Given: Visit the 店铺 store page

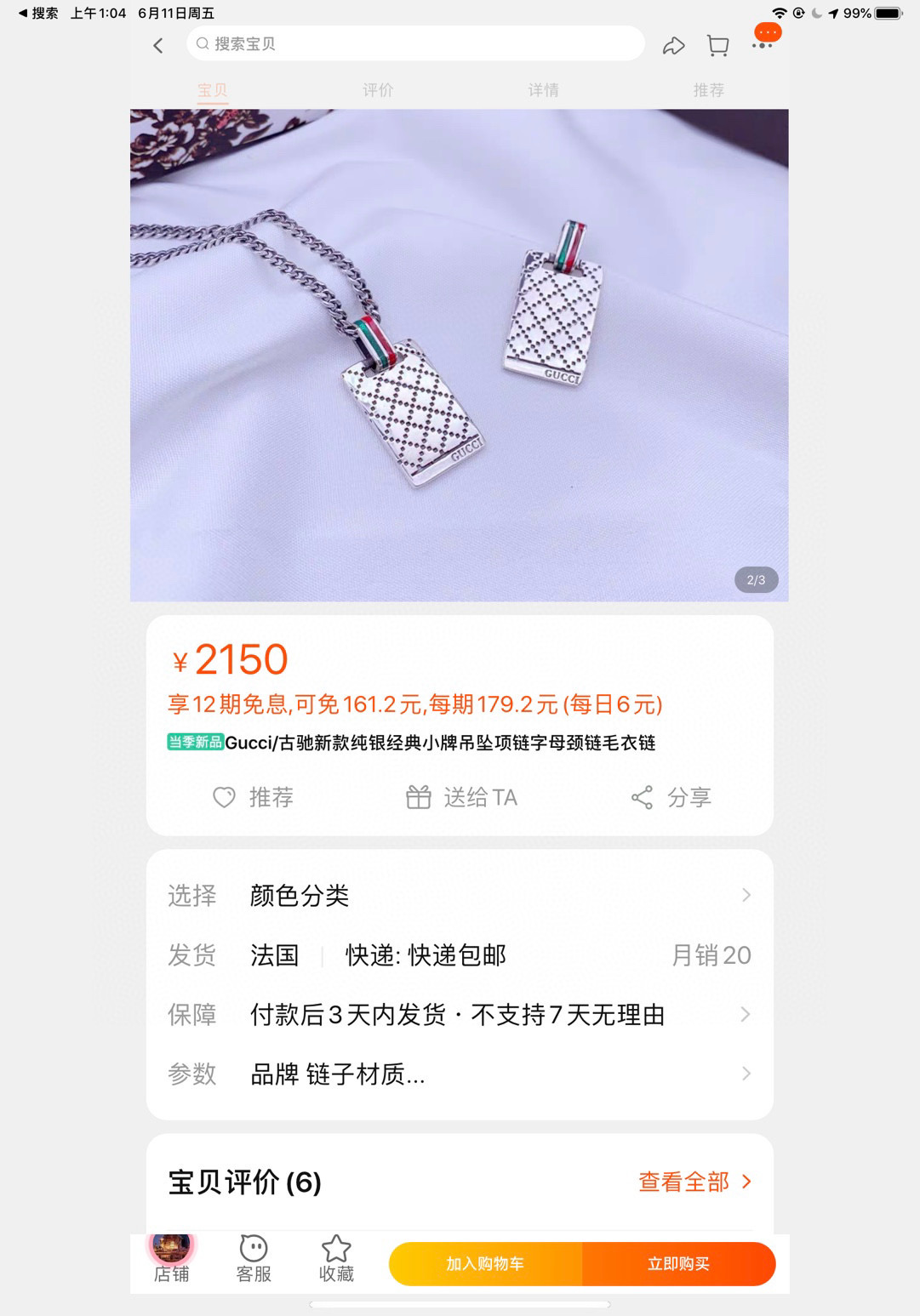Looking at the screenshot, I should [x=171, y=1258].
